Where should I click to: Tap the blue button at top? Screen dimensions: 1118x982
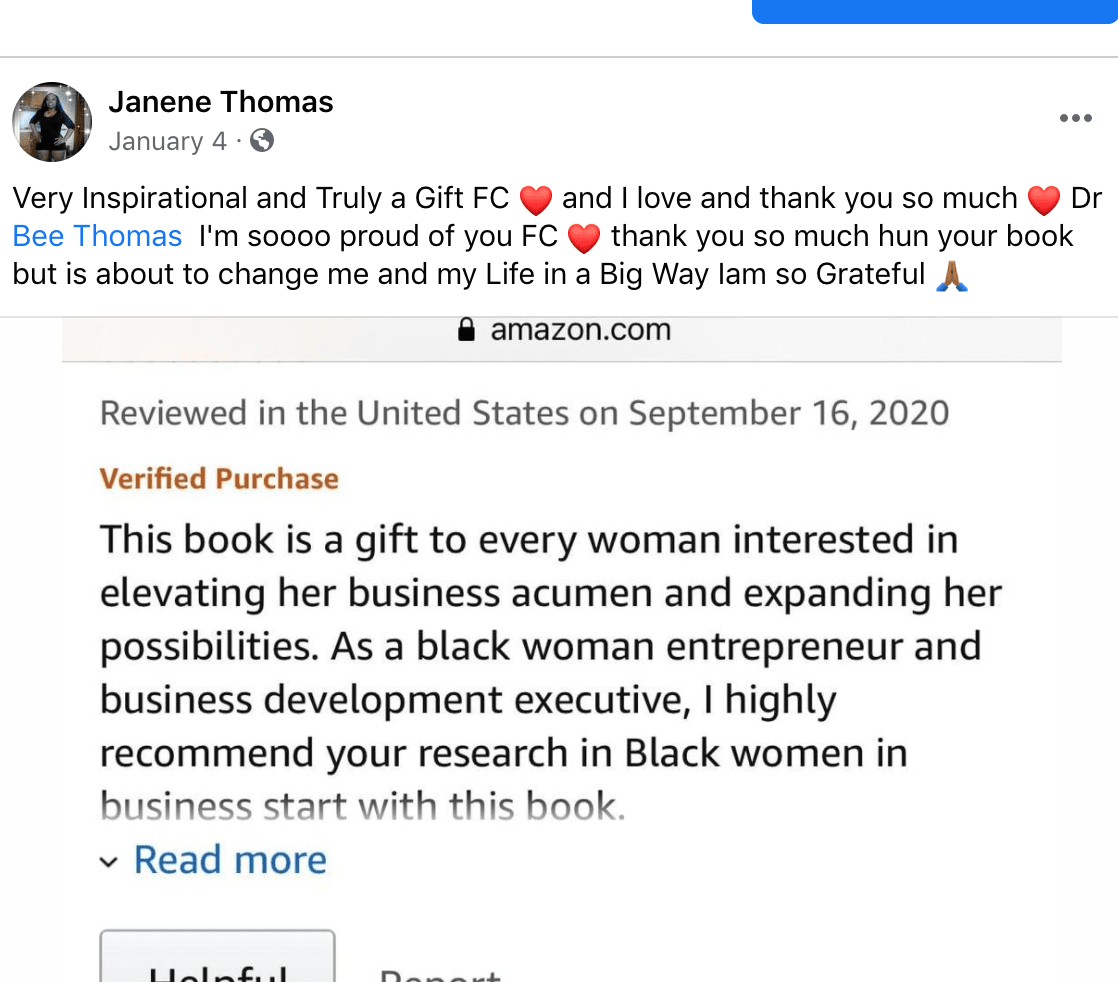coord(934,10)
